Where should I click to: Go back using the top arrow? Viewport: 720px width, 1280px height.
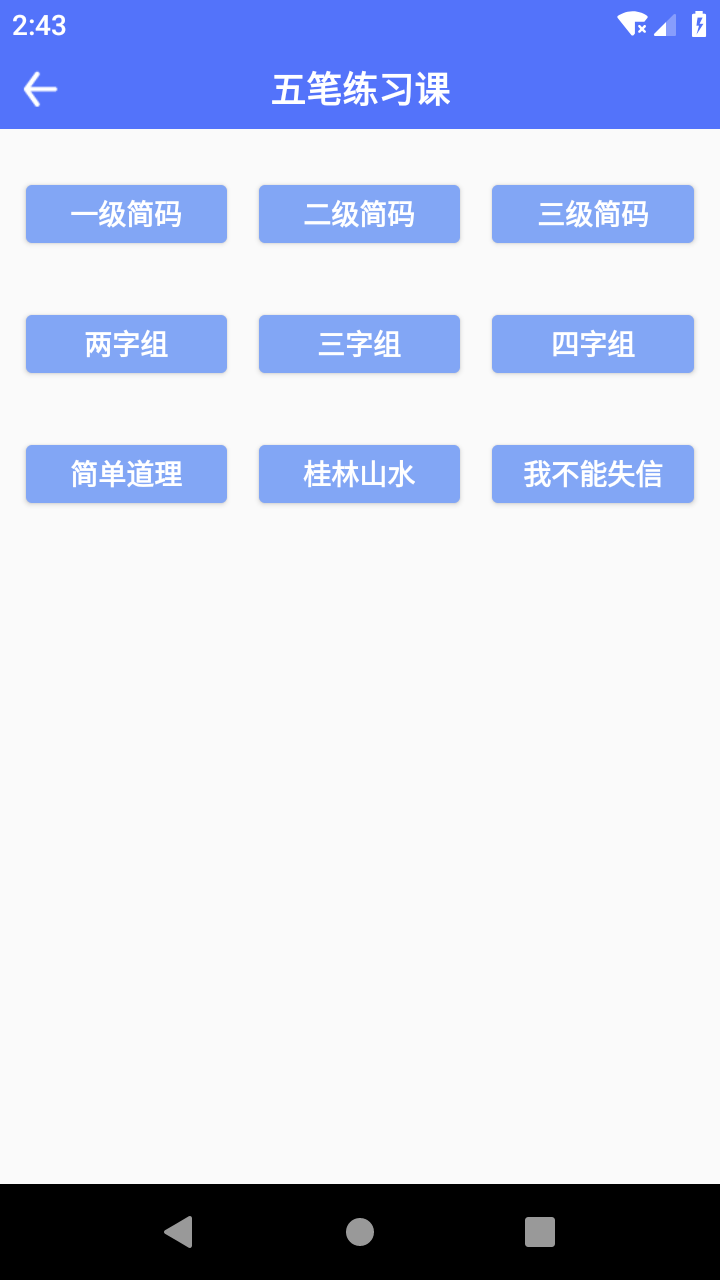[40, 89]
